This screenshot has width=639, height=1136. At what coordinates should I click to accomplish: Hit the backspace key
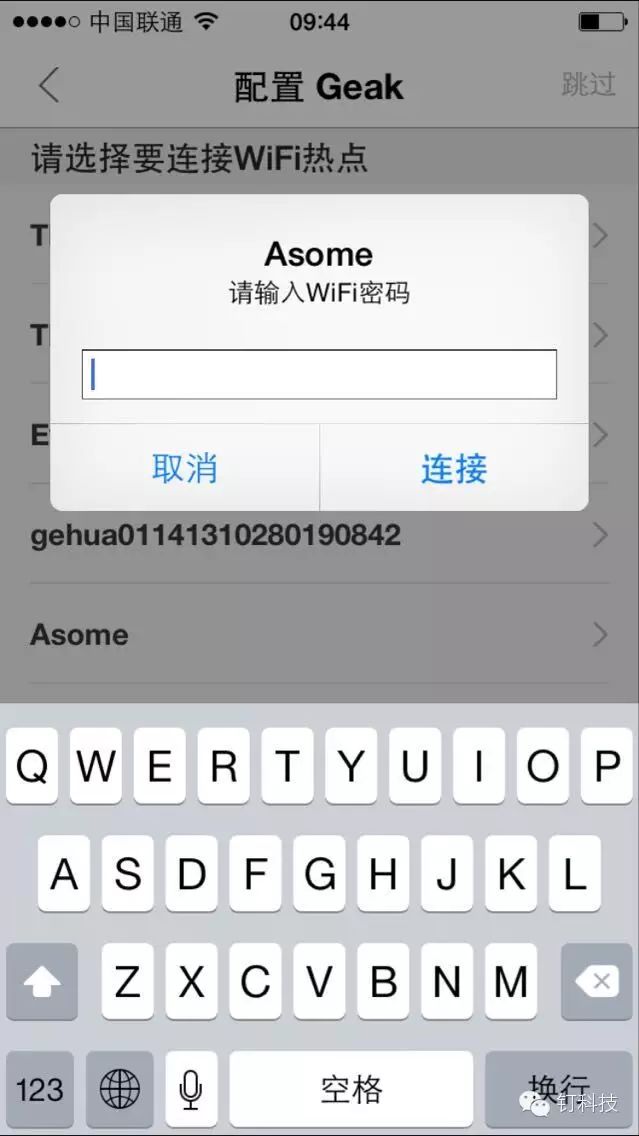(597, 982)
